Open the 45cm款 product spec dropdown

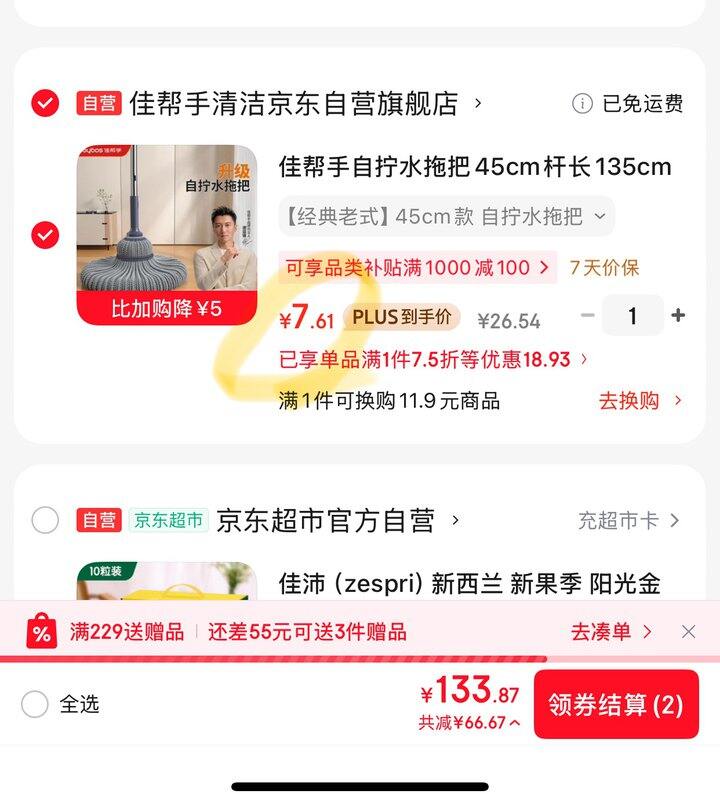click(x=597, y=215)
